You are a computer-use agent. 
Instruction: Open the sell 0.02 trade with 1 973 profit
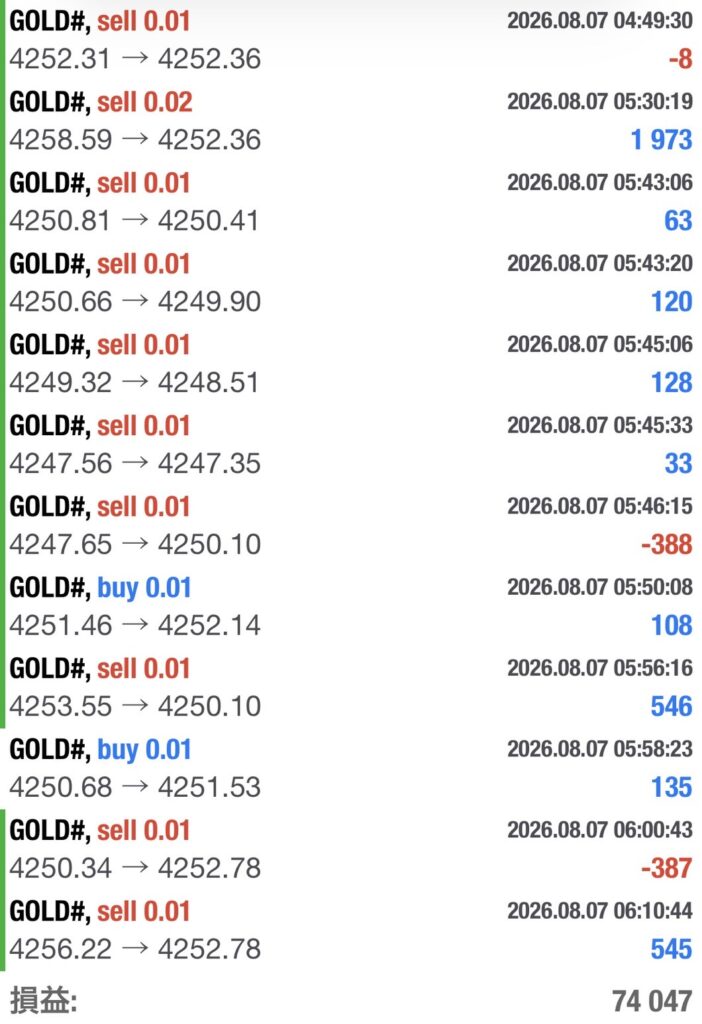[351, 121]
